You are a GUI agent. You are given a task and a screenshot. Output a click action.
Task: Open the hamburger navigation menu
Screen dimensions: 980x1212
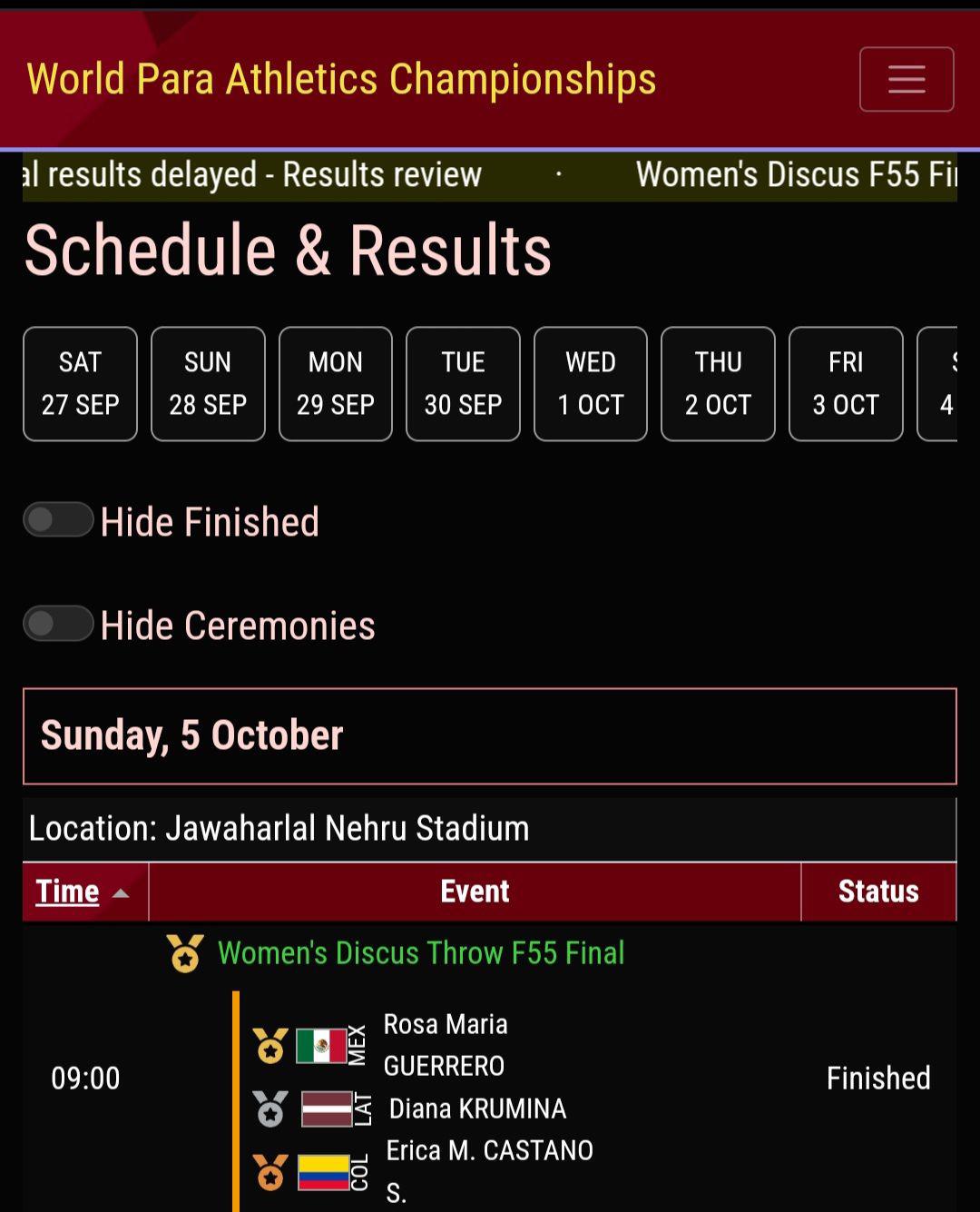906,79
